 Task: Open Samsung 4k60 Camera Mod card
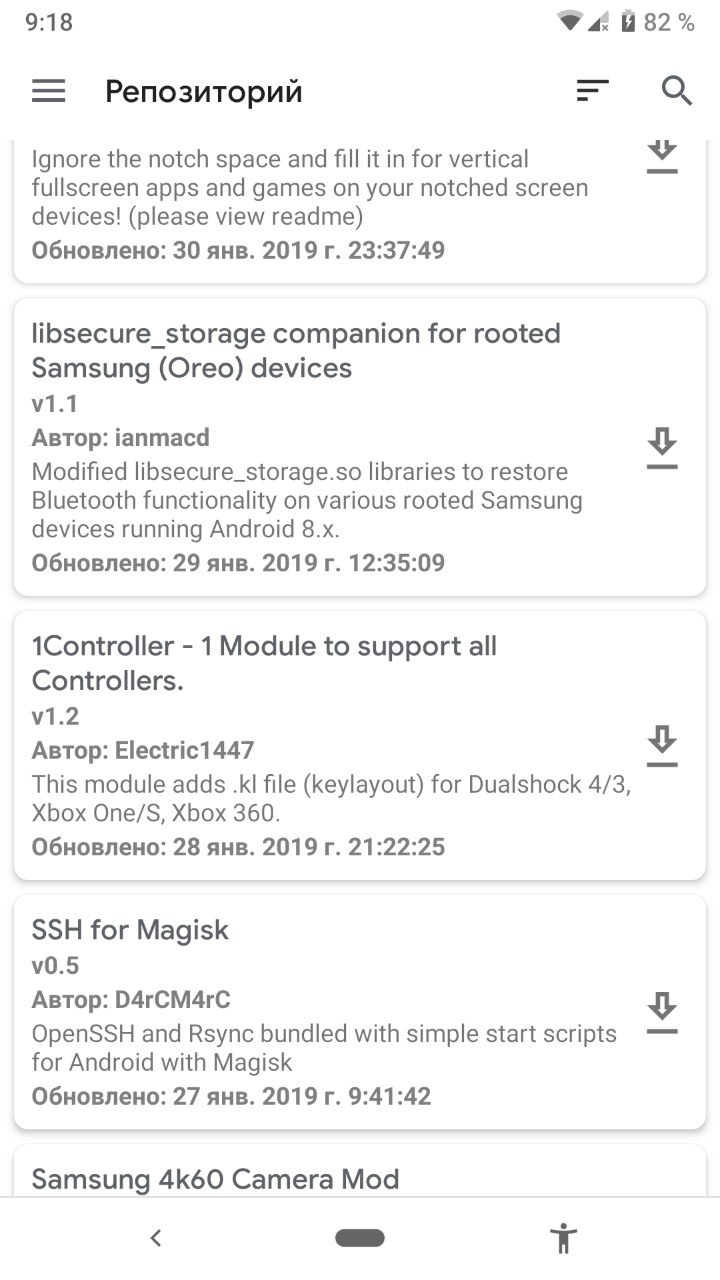[x=360, y=1171]
